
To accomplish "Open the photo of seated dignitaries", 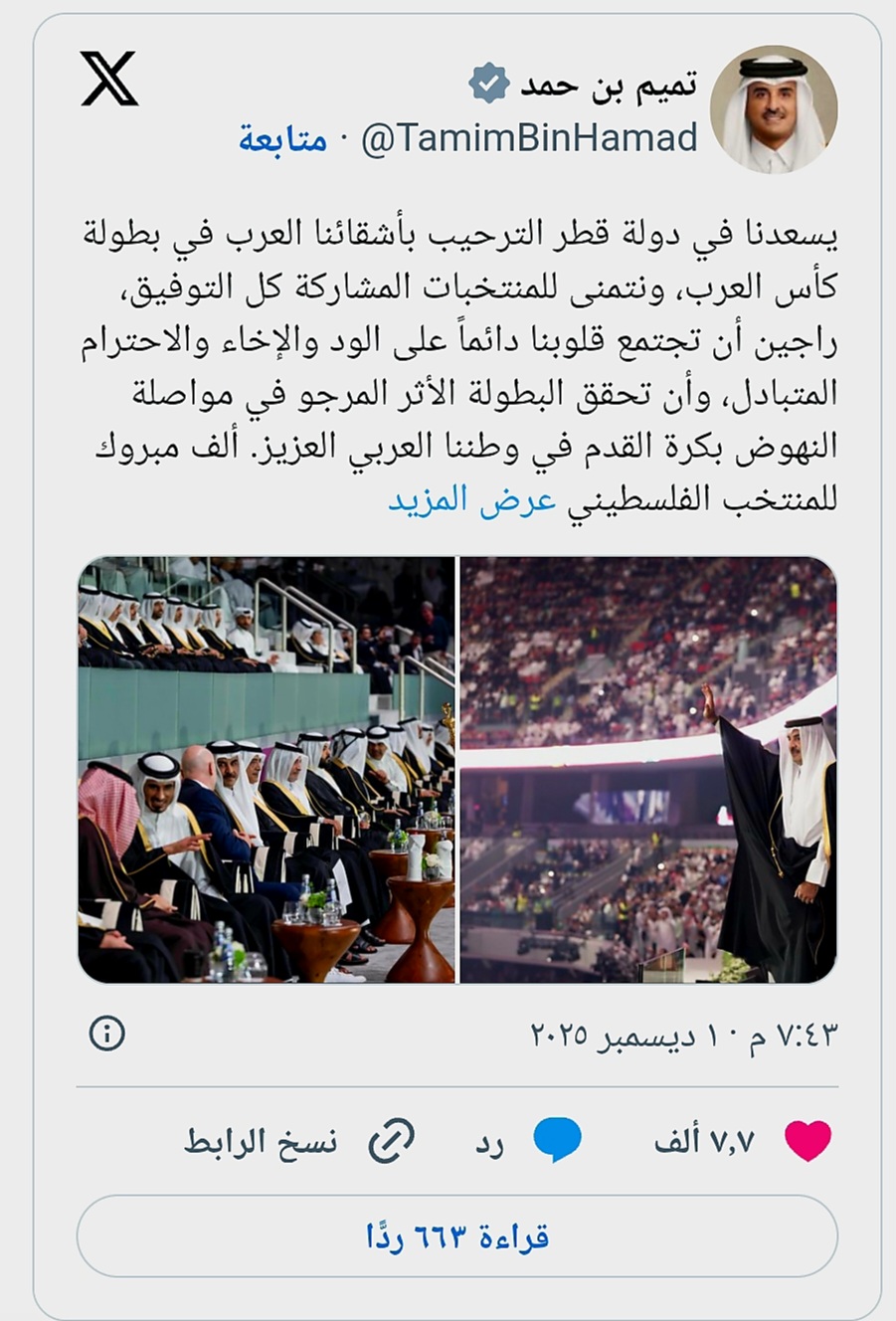I will coord(267,770).
